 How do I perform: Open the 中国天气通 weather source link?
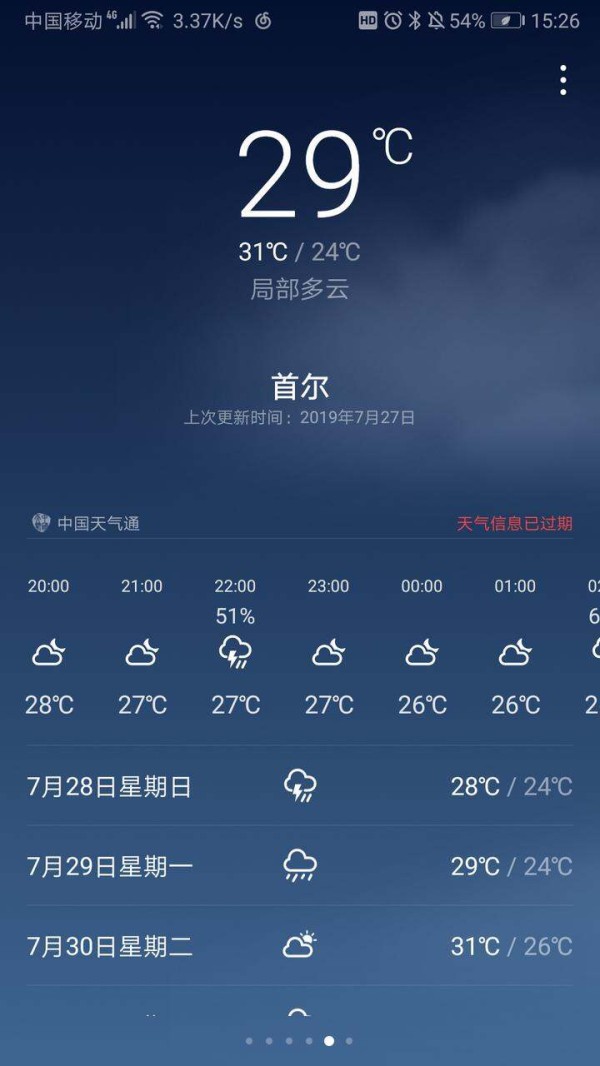tap(86, 523)
